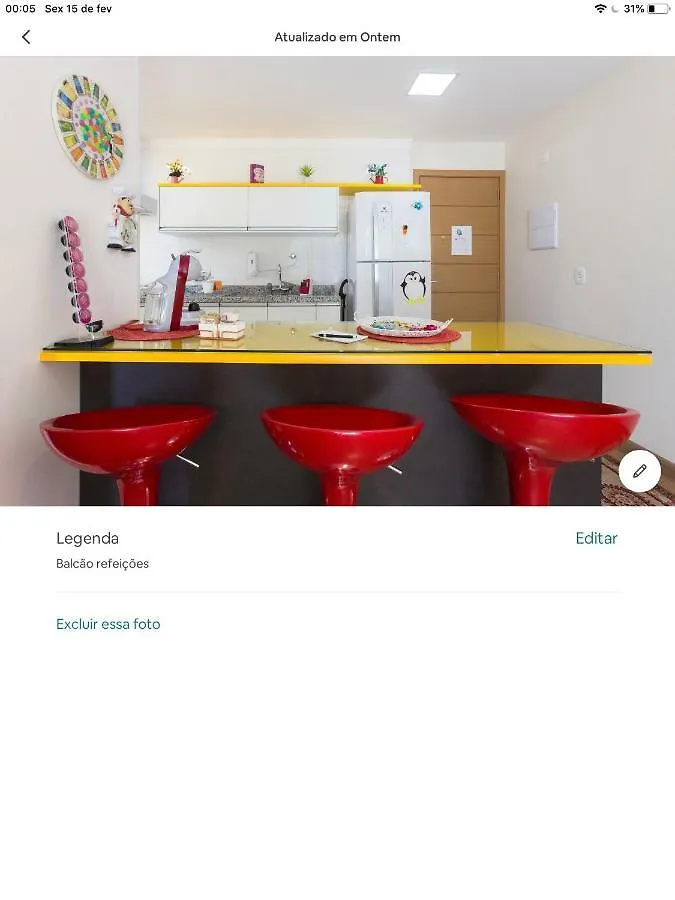This screenshot has height=900, width=675.
Task: Tap Editar next to Legenda
Action: (x=596, y=538)
